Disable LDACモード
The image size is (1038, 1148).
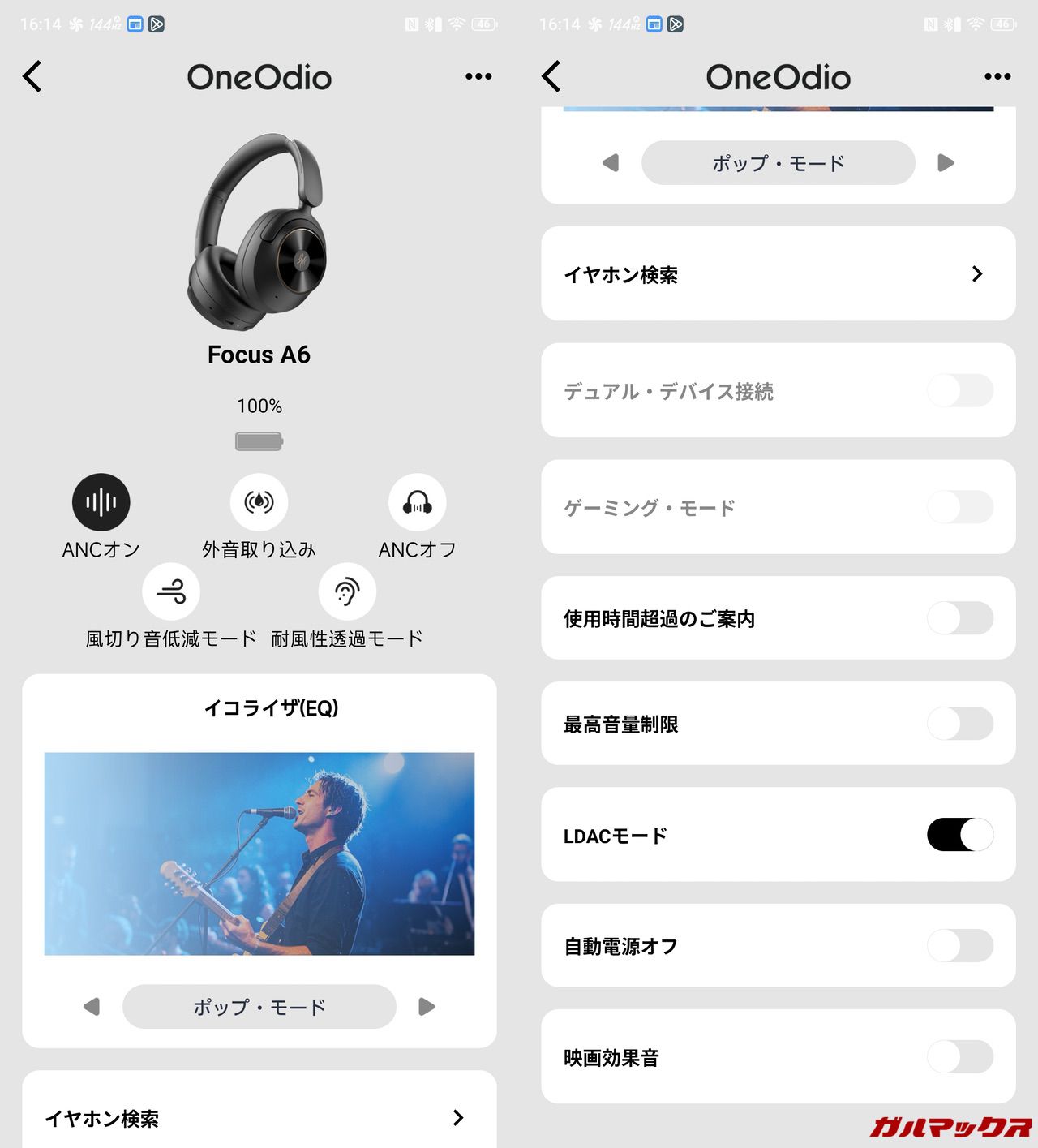(959, 835)
